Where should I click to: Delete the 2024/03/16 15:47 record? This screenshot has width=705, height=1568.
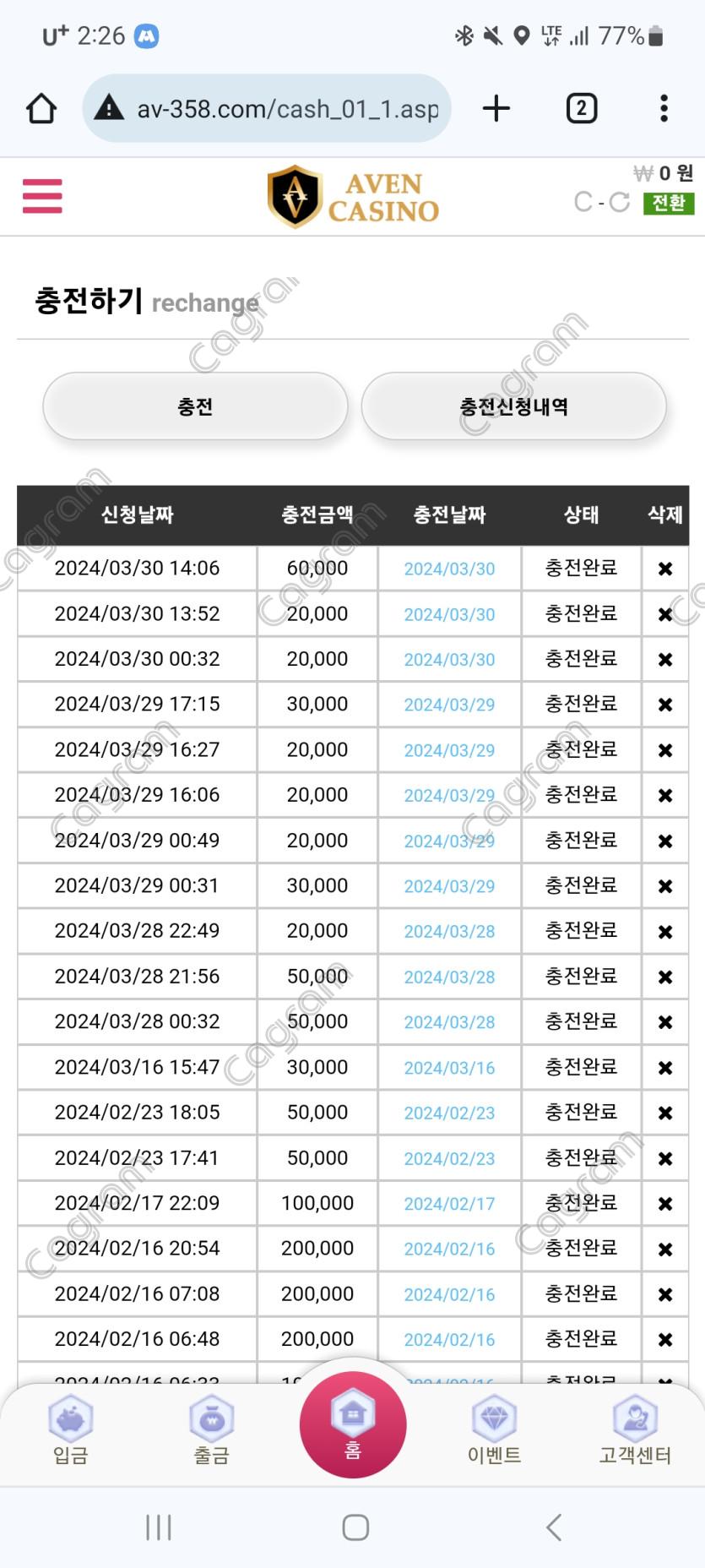pyautogui.click(x=665, y=1068)
